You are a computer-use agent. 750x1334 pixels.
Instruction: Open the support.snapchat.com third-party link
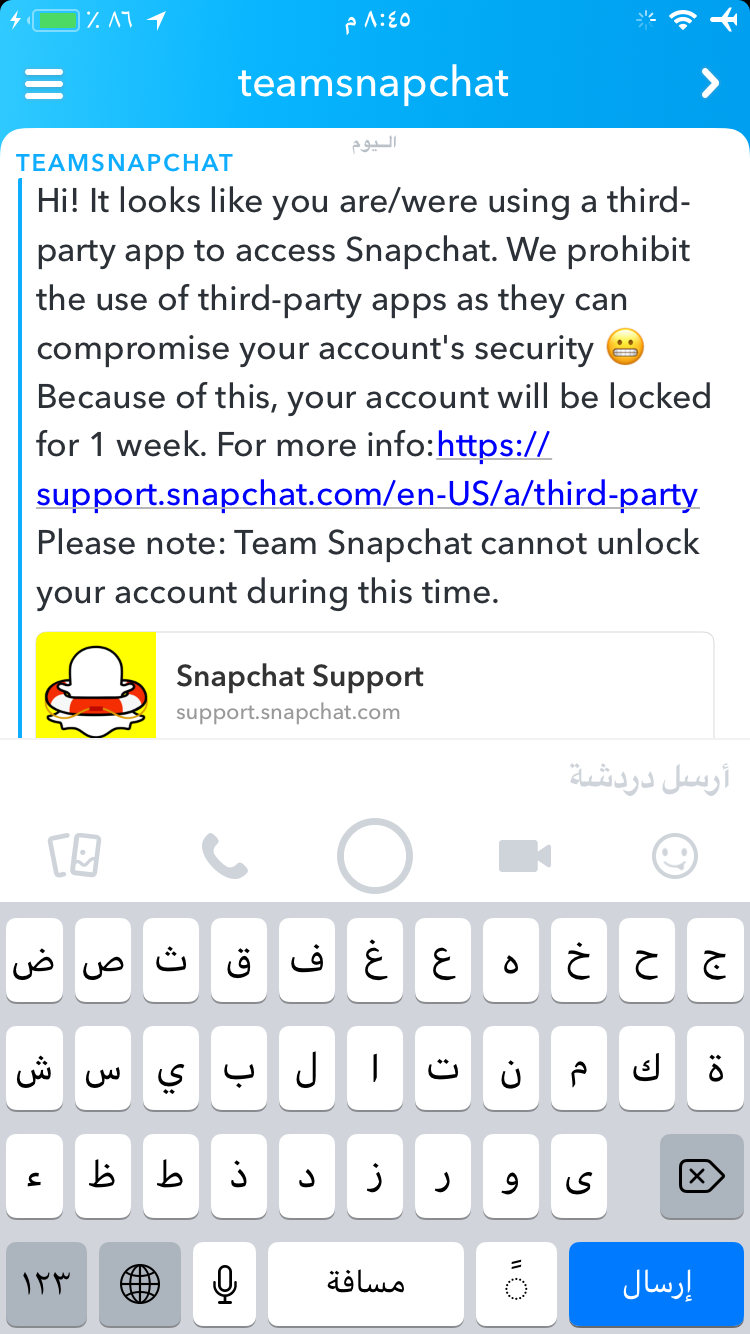click(368, 469)
